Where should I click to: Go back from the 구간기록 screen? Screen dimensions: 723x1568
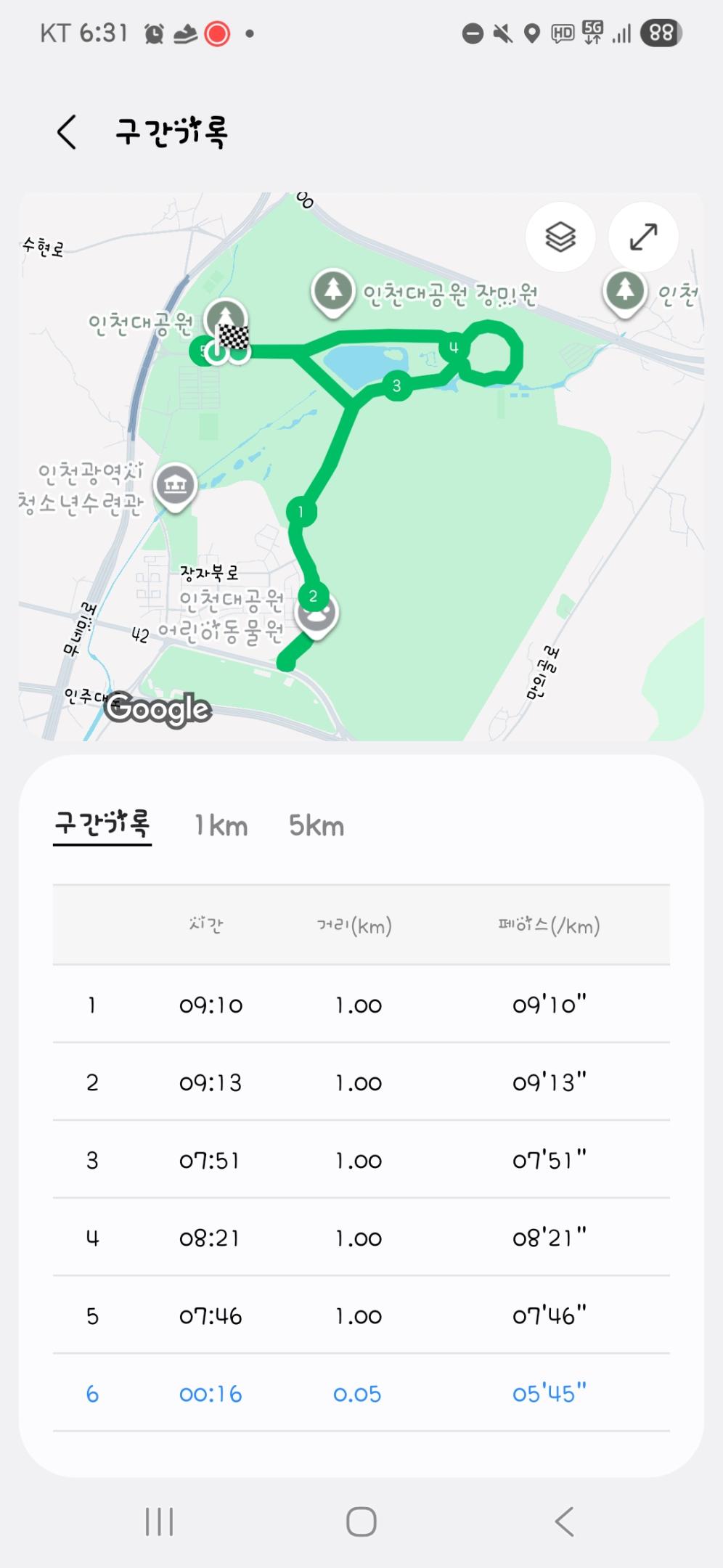[x=67, y=132]
